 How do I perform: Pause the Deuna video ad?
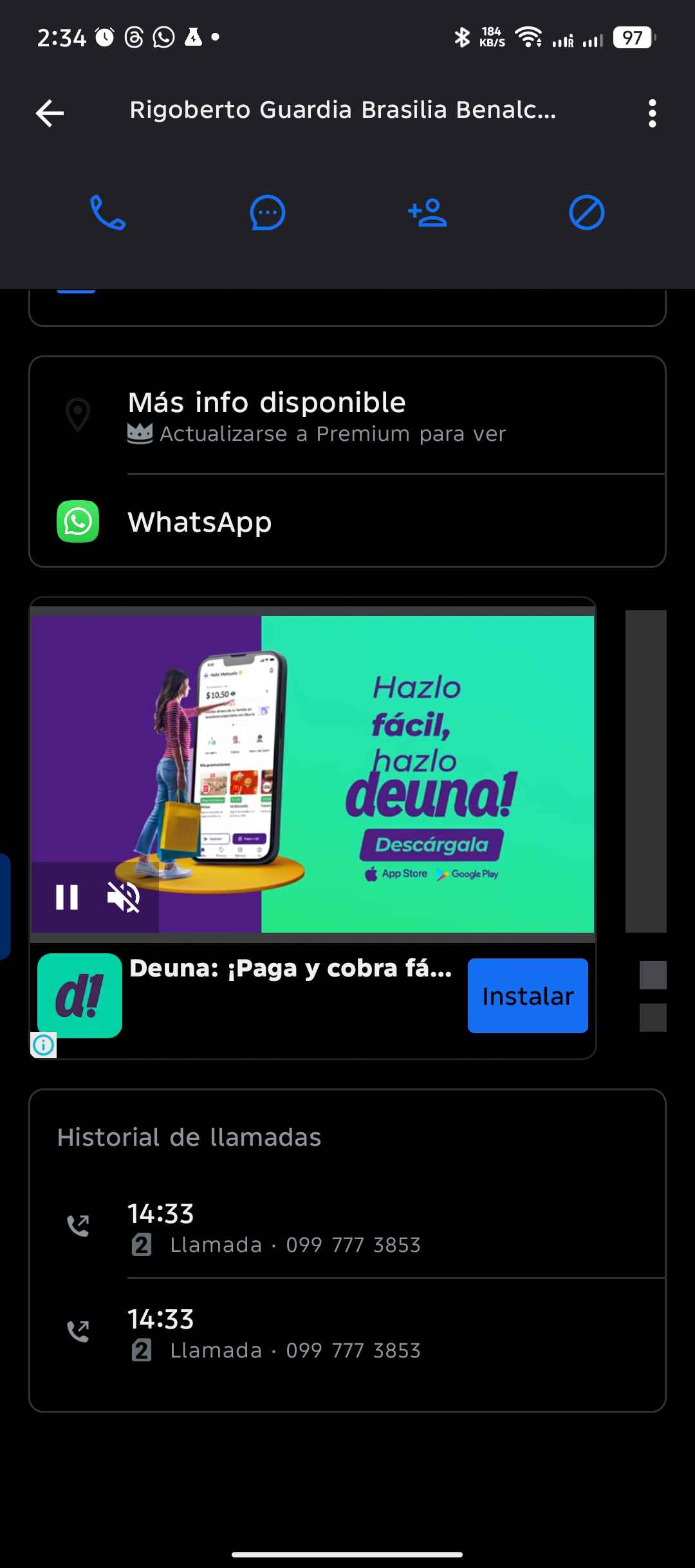(67, 897)
